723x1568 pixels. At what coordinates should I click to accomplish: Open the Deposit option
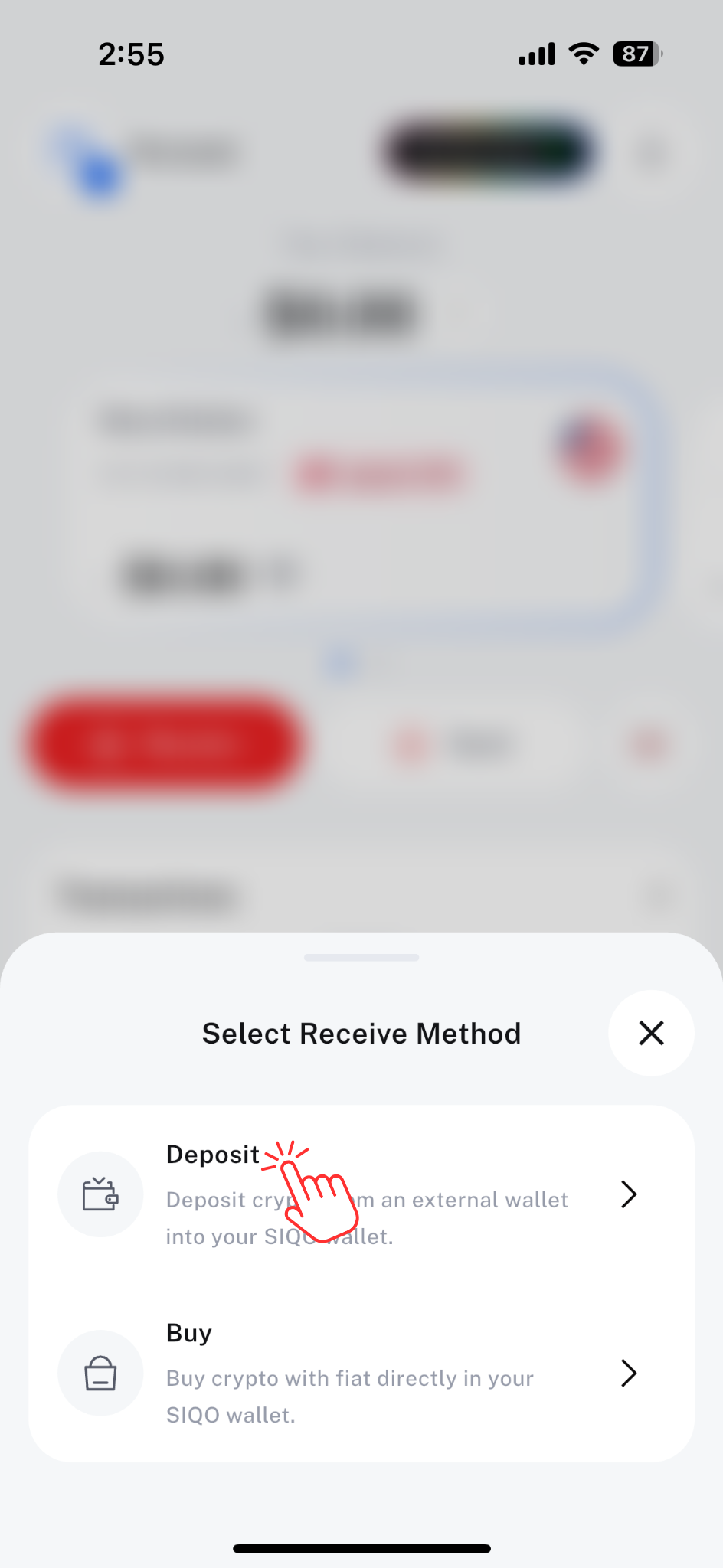click(x=361, y=1194)
